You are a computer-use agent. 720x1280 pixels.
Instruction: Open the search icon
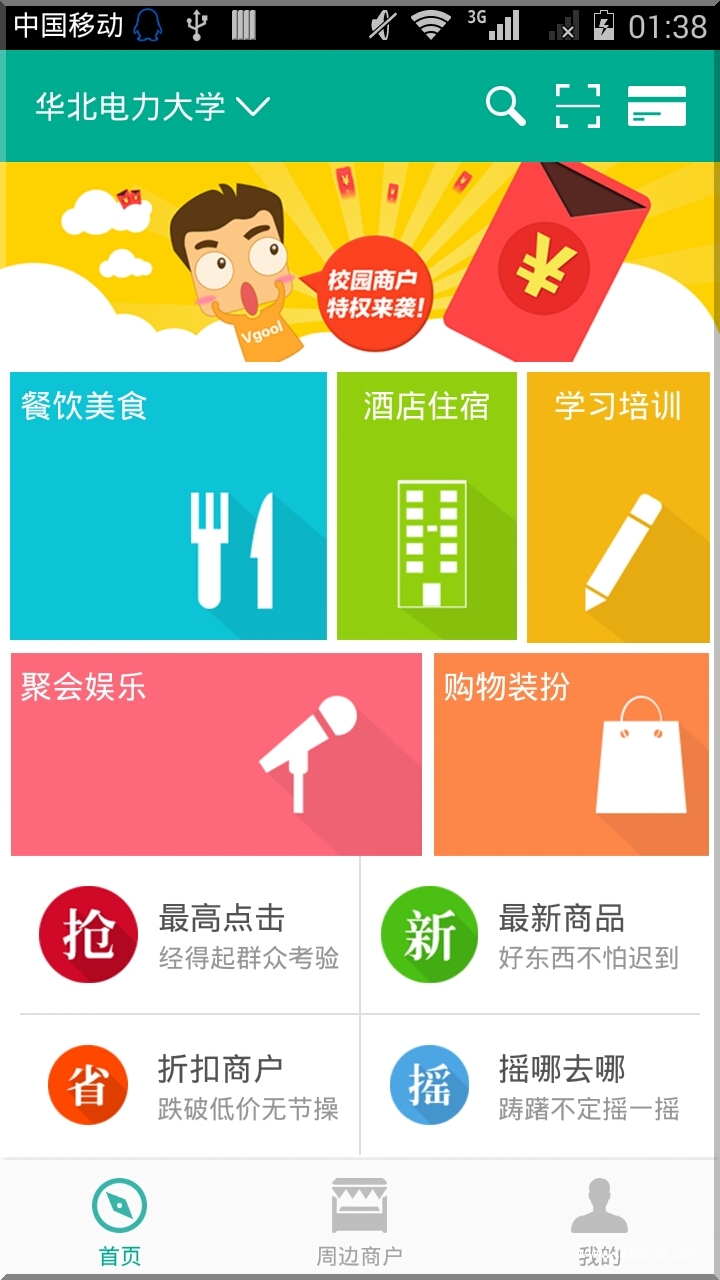point(505,106)
